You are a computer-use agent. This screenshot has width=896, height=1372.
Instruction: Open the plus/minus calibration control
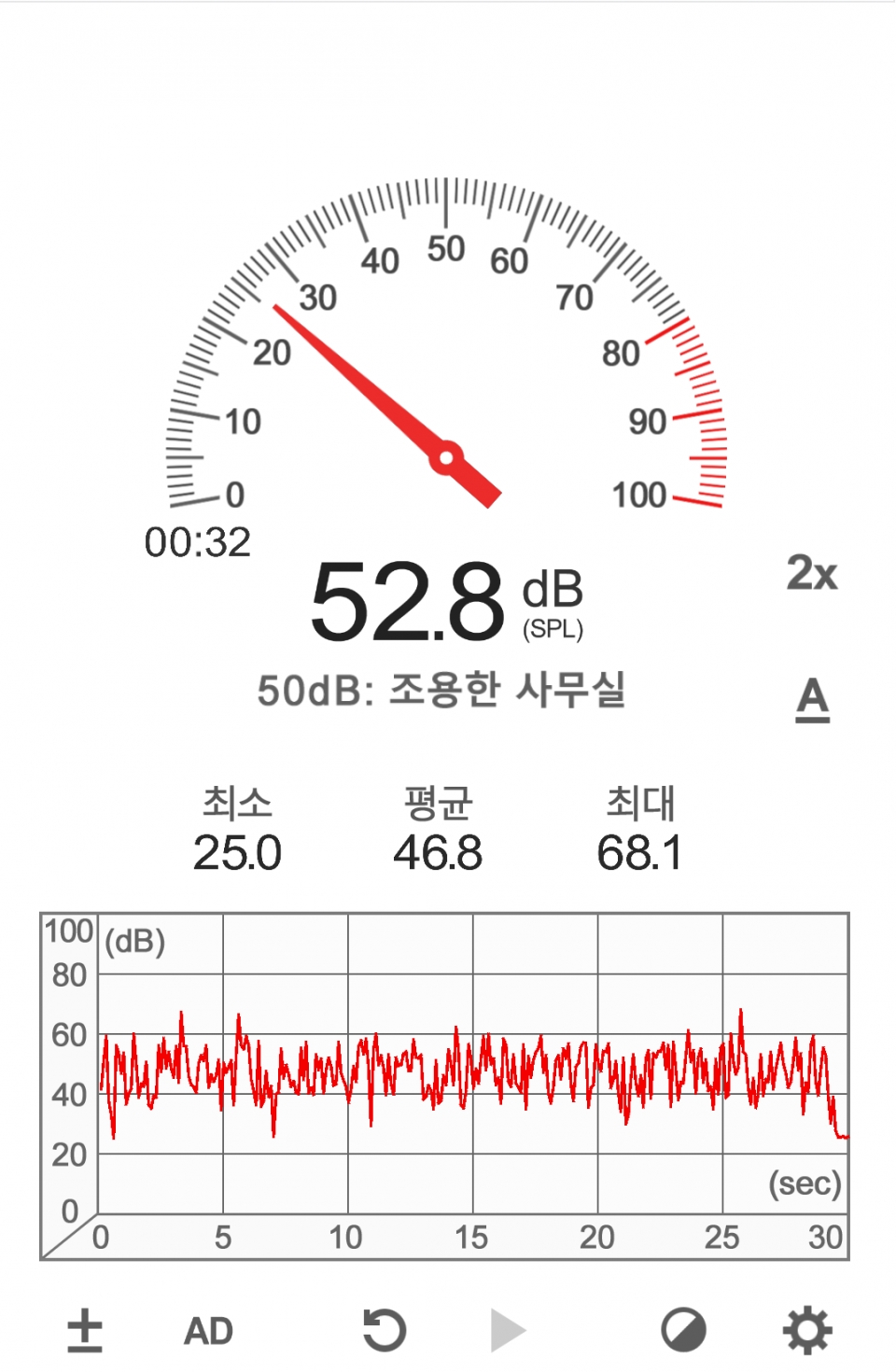(85, 1330)
